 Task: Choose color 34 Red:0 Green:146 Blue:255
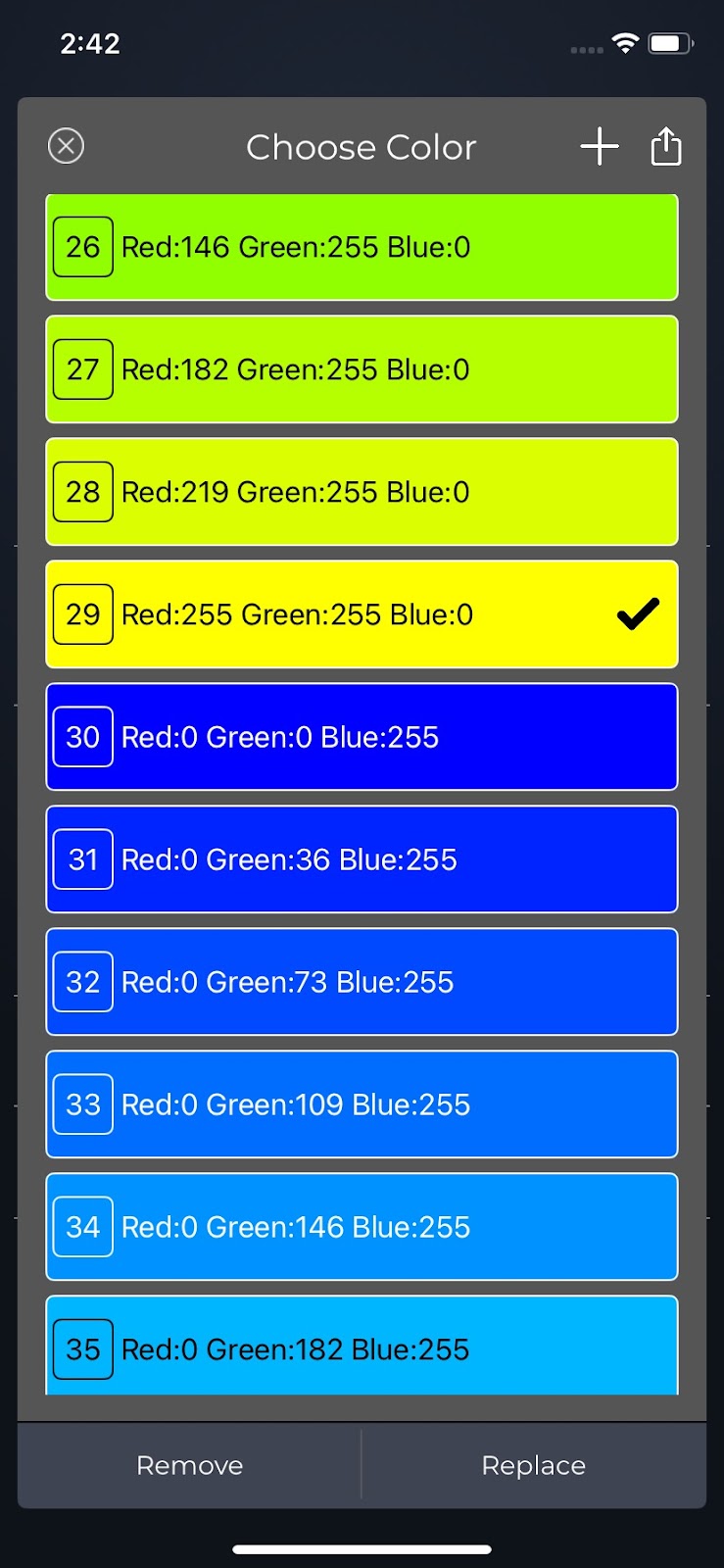coord(362,1227)
